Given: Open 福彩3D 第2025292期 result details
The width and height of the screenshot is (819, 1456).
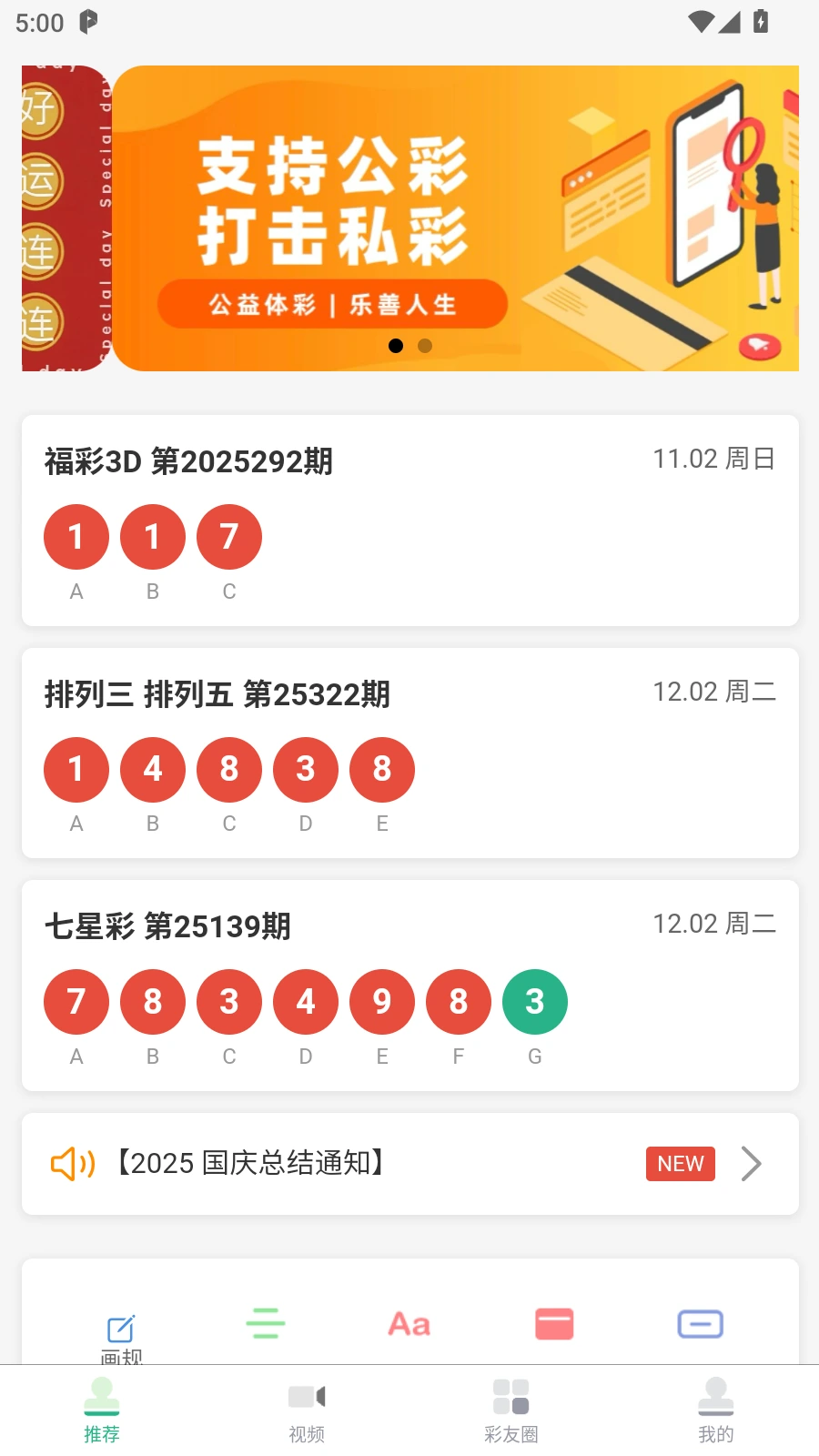Looking at the screenshot, I should pyautogui.click(x=409, y=522).
